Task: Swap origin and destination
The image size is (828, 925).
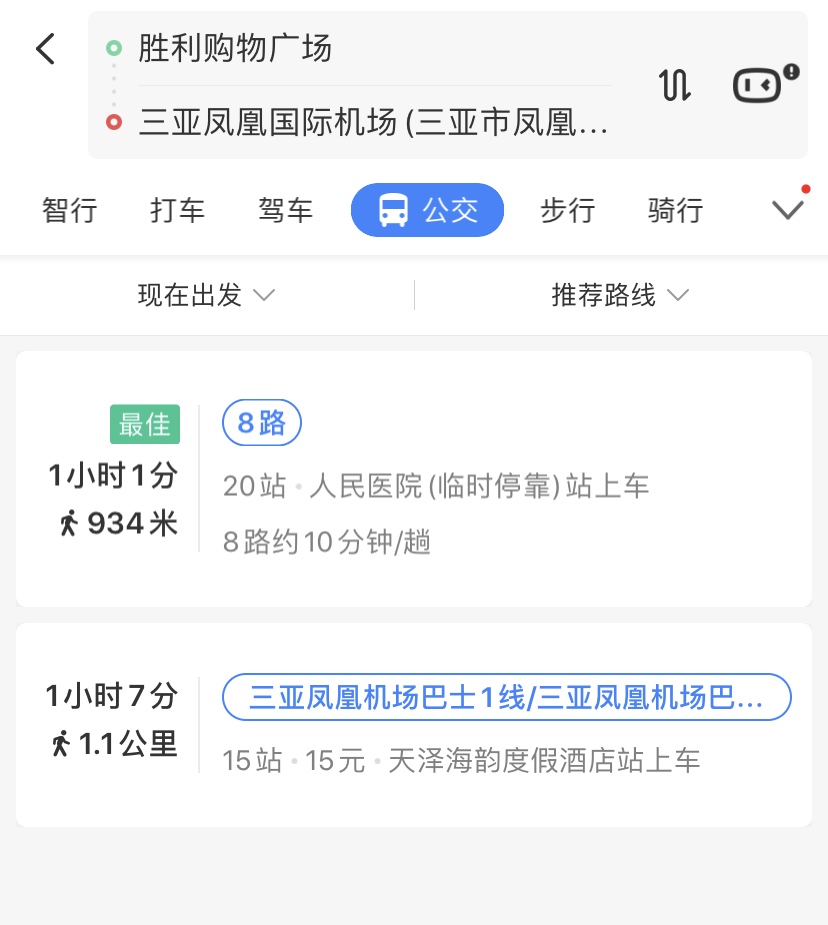Action: (x=676, y=85)
